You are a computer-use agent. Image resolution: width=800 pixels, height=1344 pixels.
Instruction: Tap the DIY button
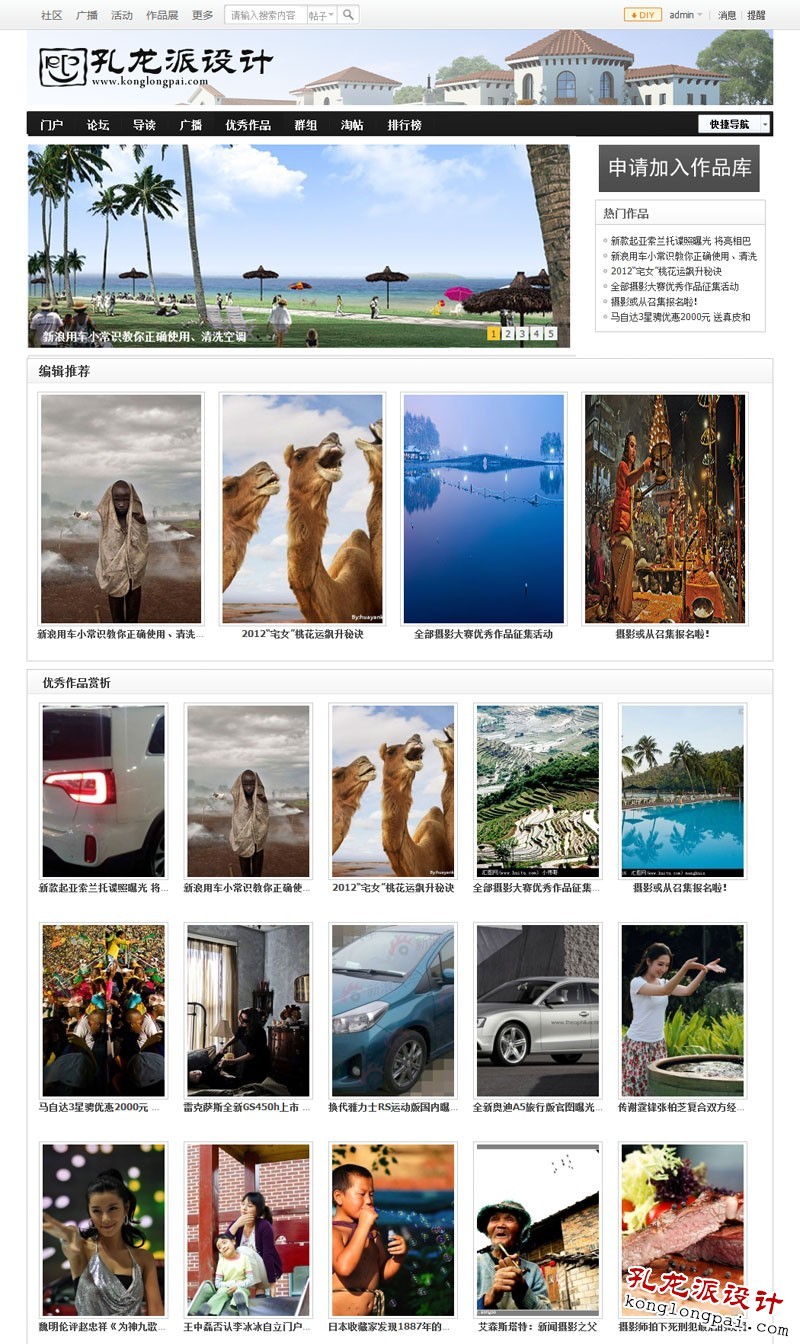pyautogui.click(x=643, y=15)
